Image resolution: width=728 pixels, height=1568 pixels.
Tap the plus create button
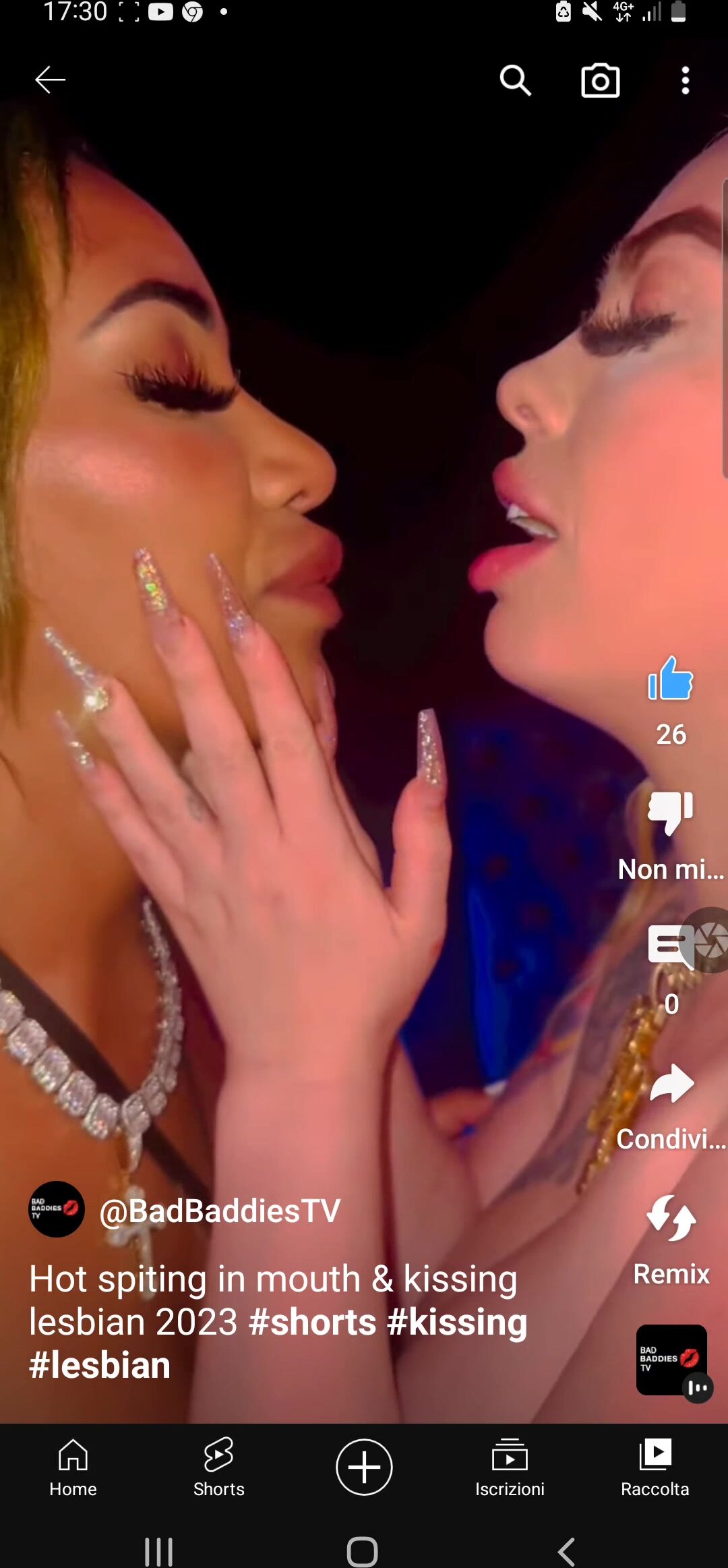364,1468
